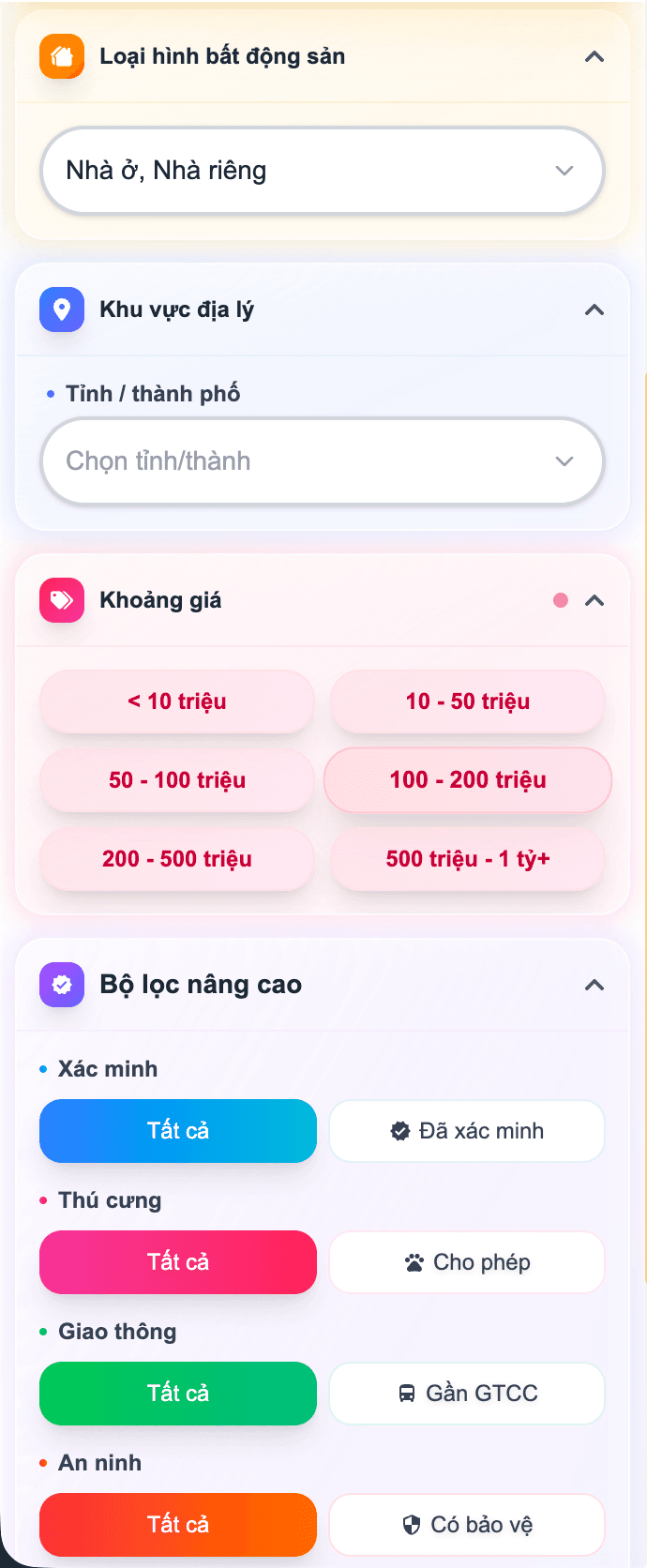Open the Nhà ở, Nhà riêng dropdown
647x1568 pixels.
click(322, 171)
